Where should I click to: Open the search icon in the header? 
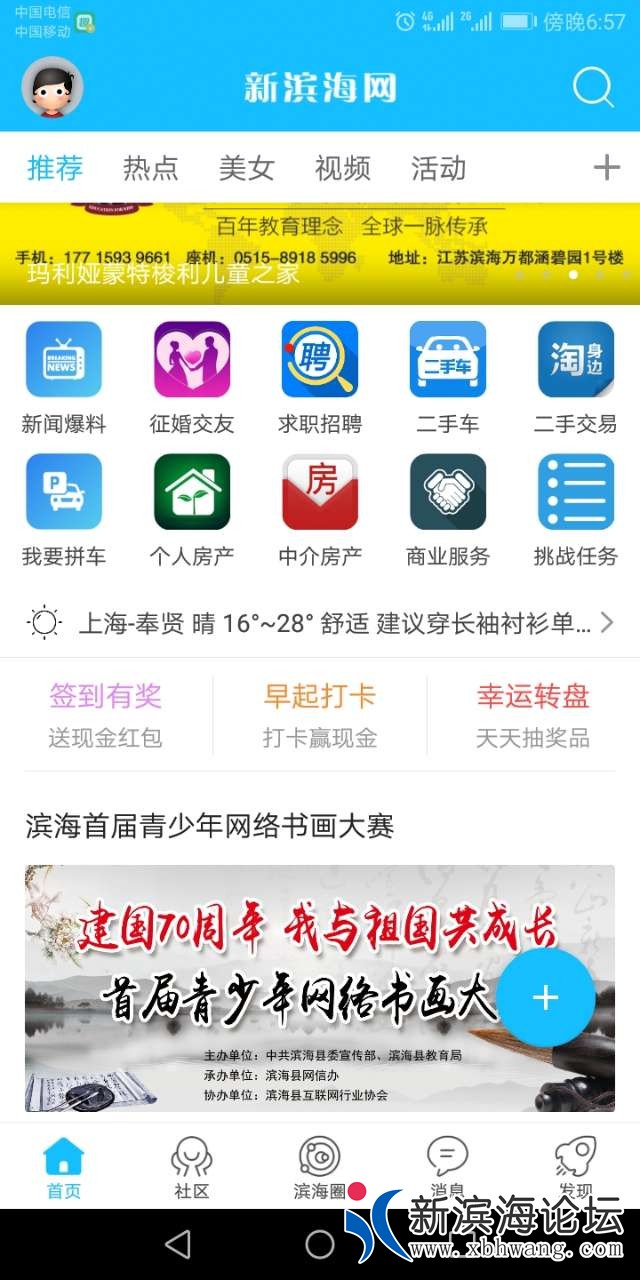(593, 88)
